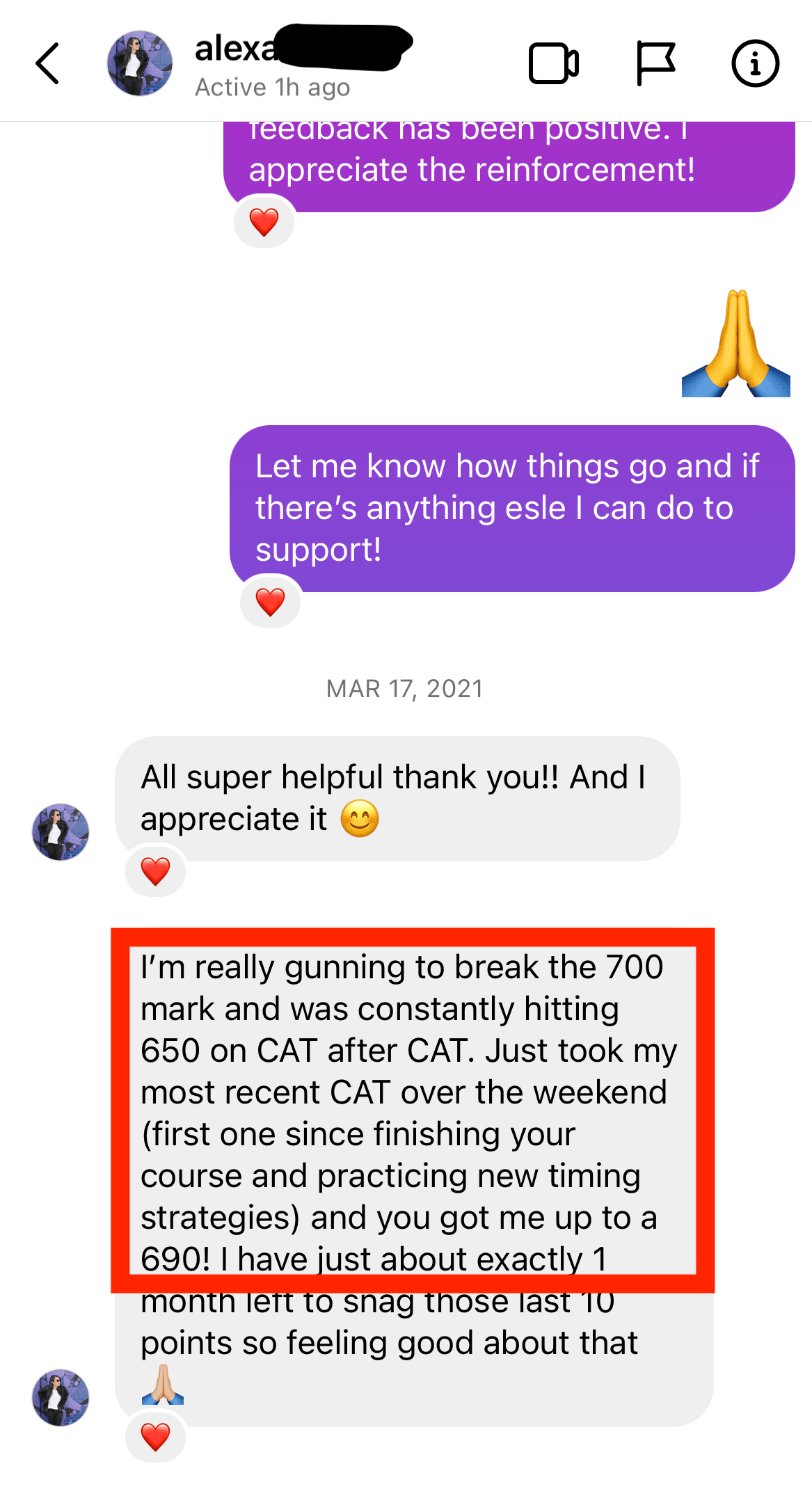
Task: View heart reaction on 'appreciate the reinforcement' message
Action: pos(264,223)
